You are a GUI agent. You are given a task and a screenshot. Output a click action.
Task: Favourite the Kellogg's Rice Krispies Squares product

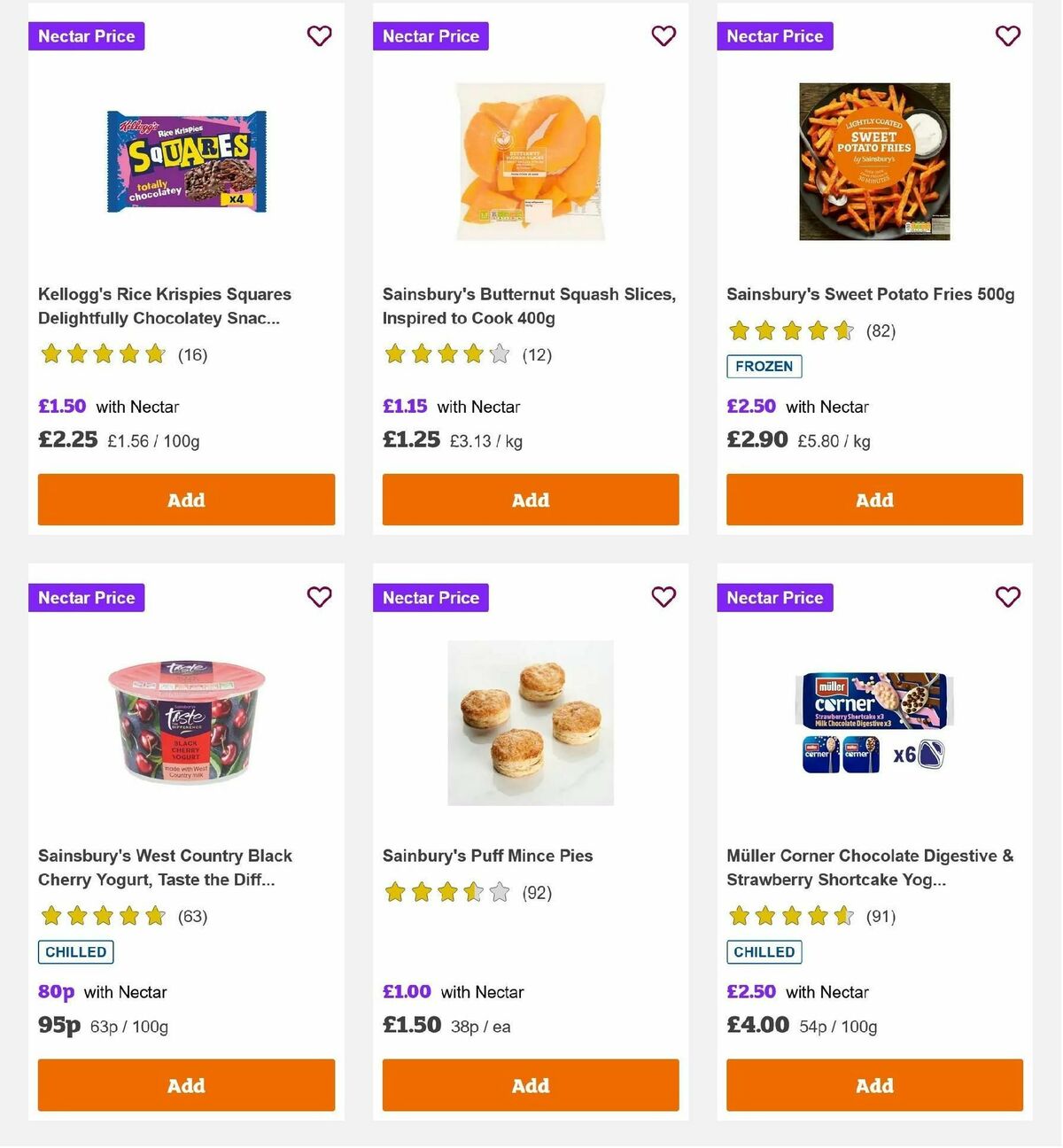tap(319, 36)
